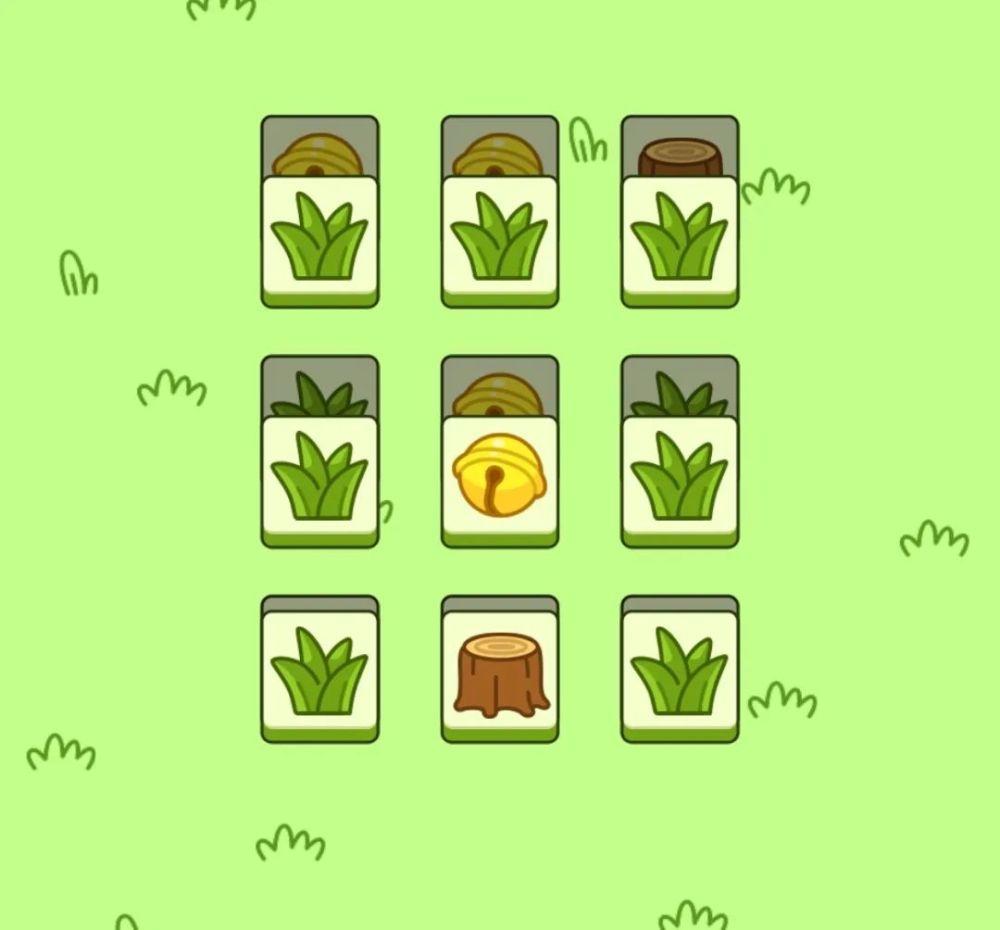Tap the golden bell tile

click(499, 476)
